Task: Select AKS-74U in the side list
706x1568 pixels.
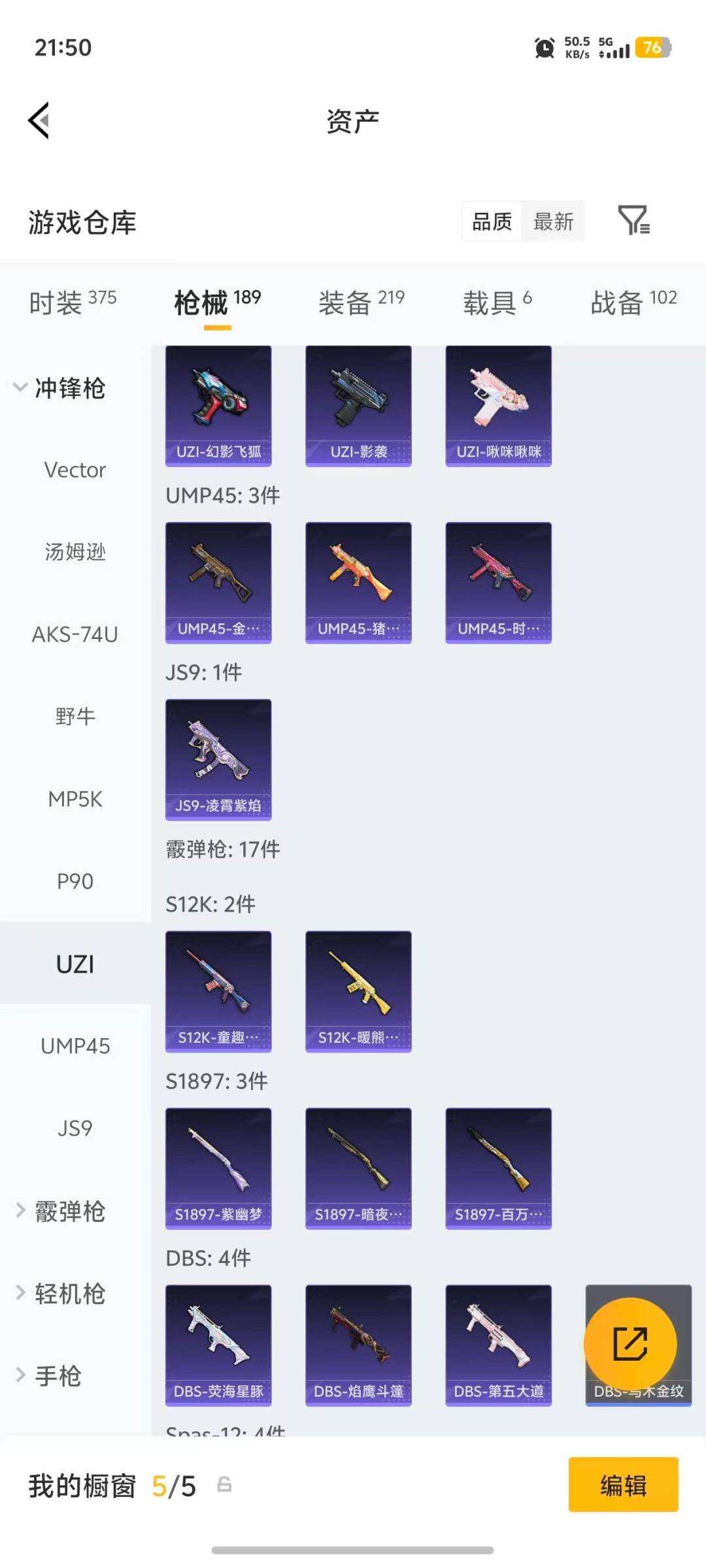Action: pos(75,634)
